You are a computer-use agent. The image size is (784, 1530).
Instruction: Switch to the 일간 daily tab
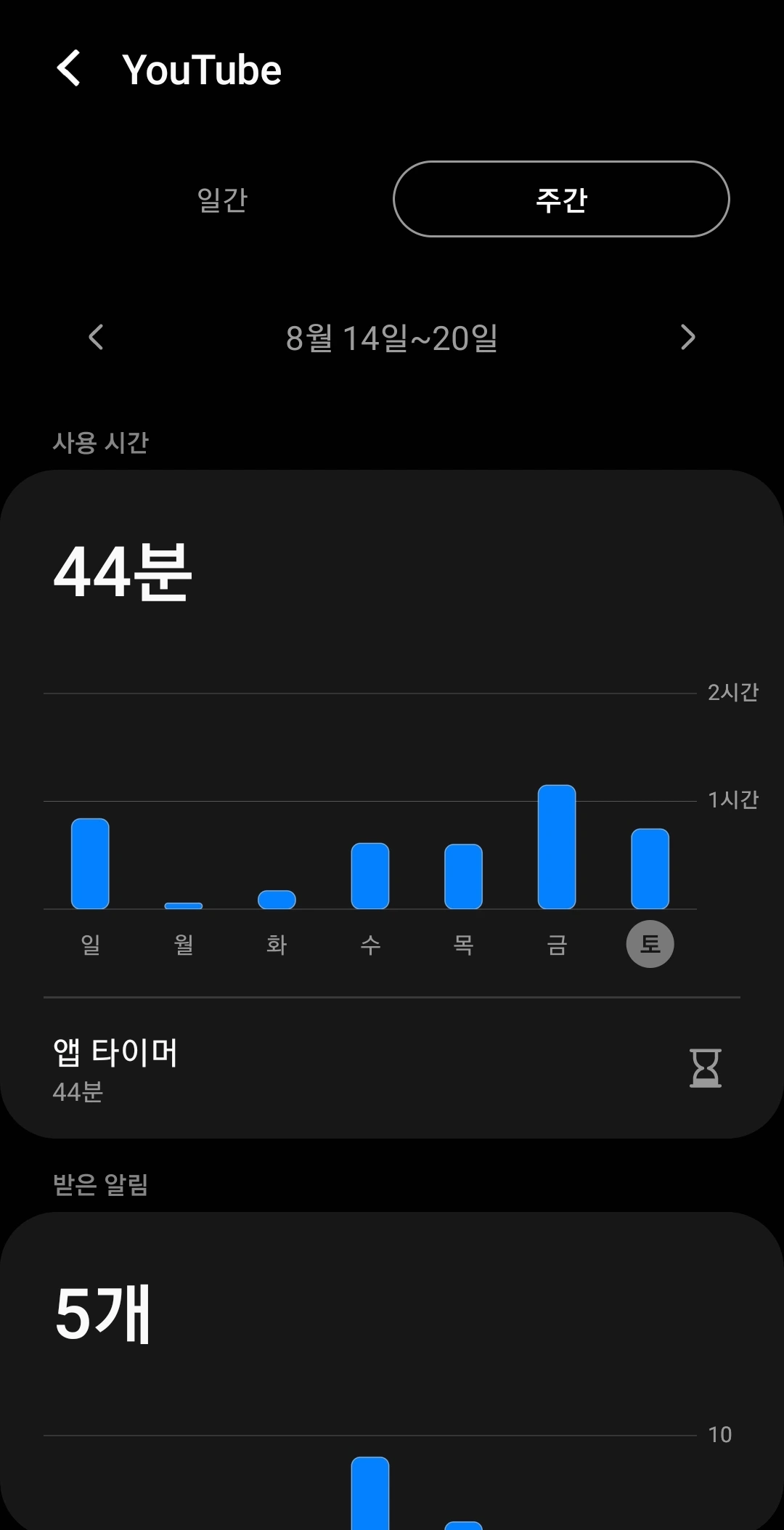tap(223, 199)
